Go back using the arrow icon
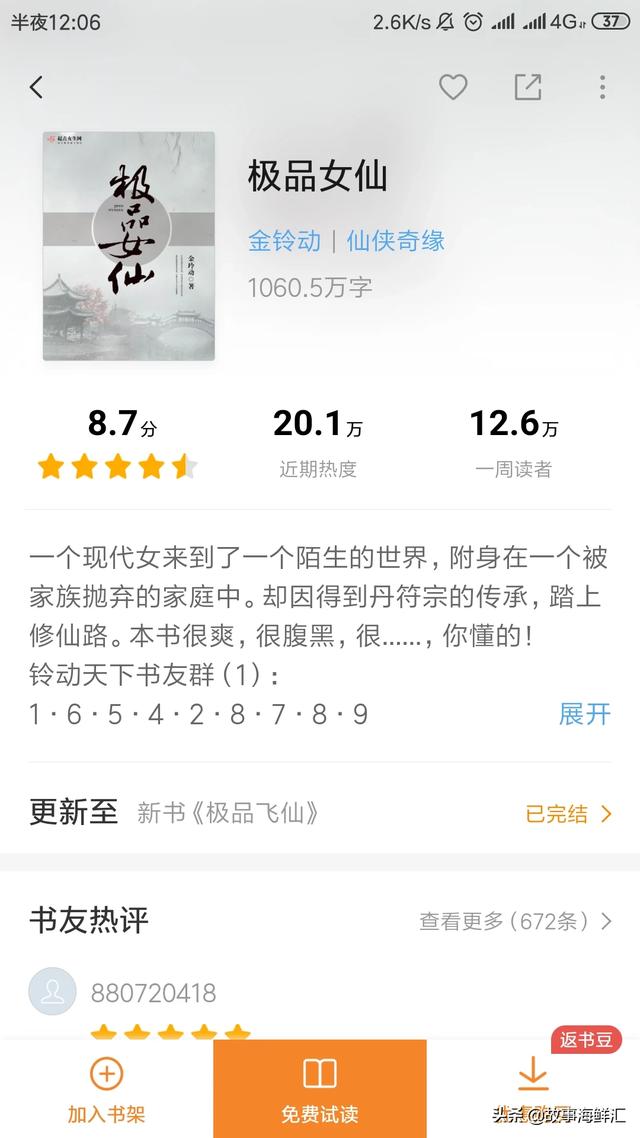 37,87
